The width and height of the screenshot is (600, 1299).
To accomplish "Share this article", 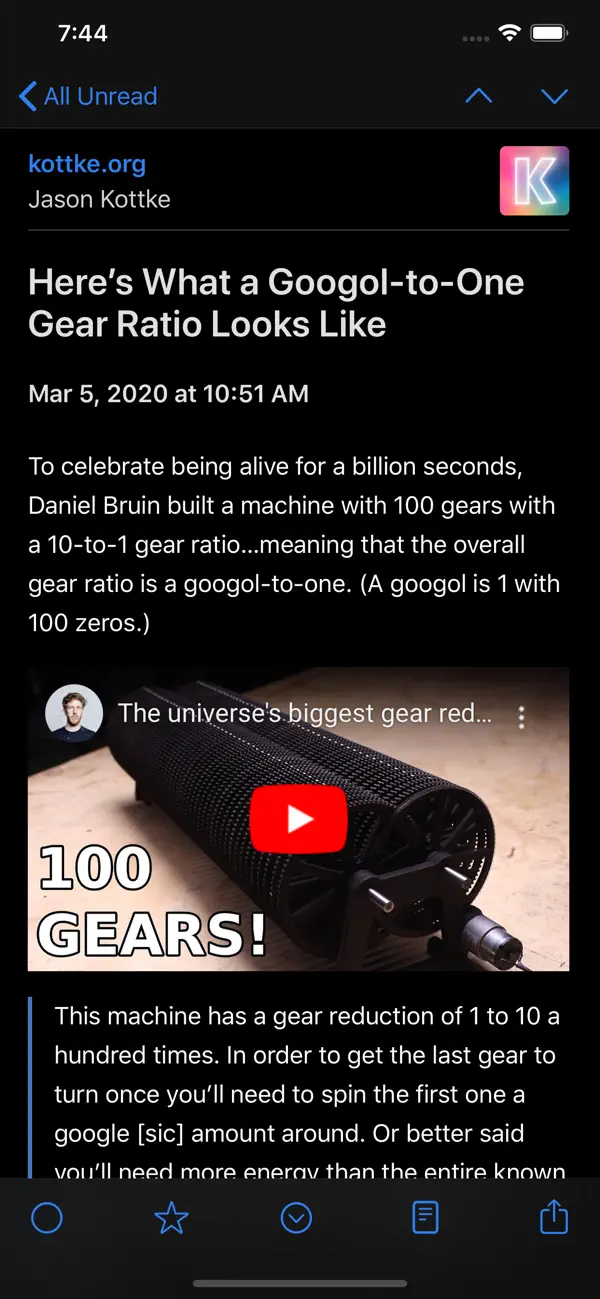I will point(554,1216).
